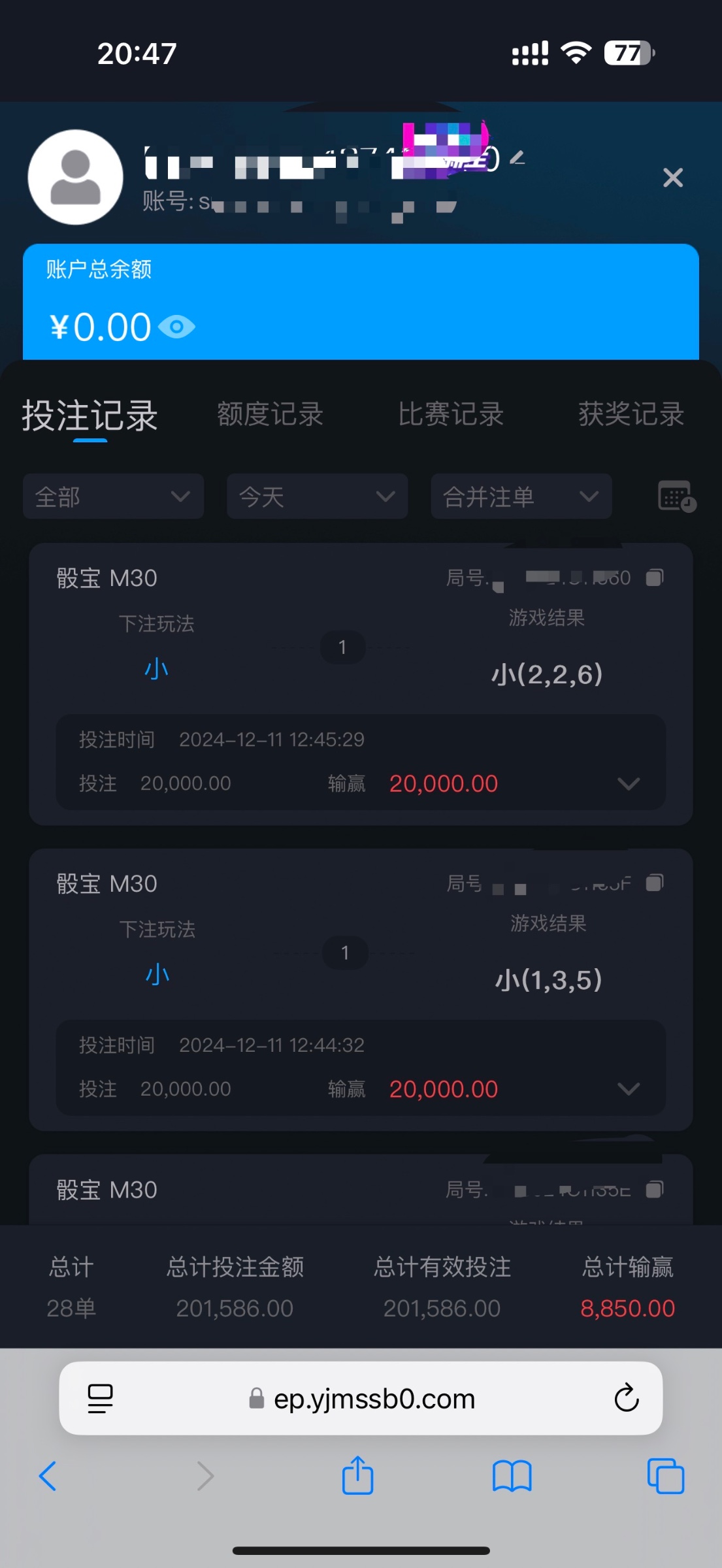Expand details of the 12:44:32 bet
This screenshot has width=722, height=1568.
pyautogui.click(x=628, y=1088)
